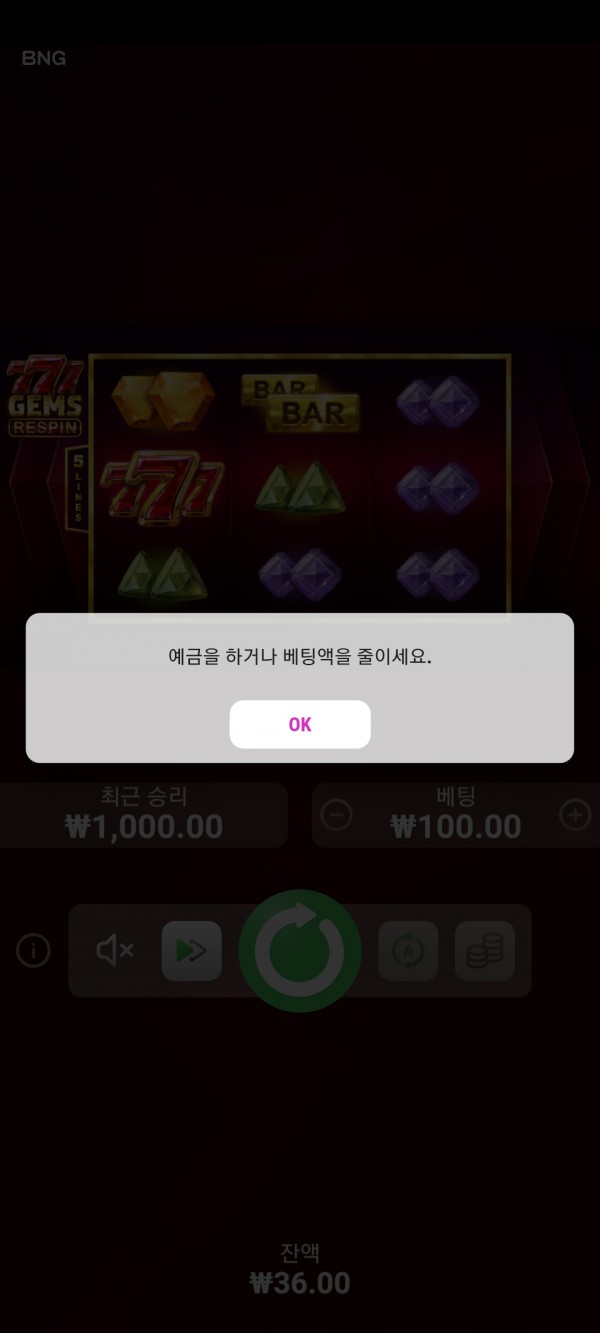Open the coin stack bet options
600x1333 pixels.
pos(485,951)
